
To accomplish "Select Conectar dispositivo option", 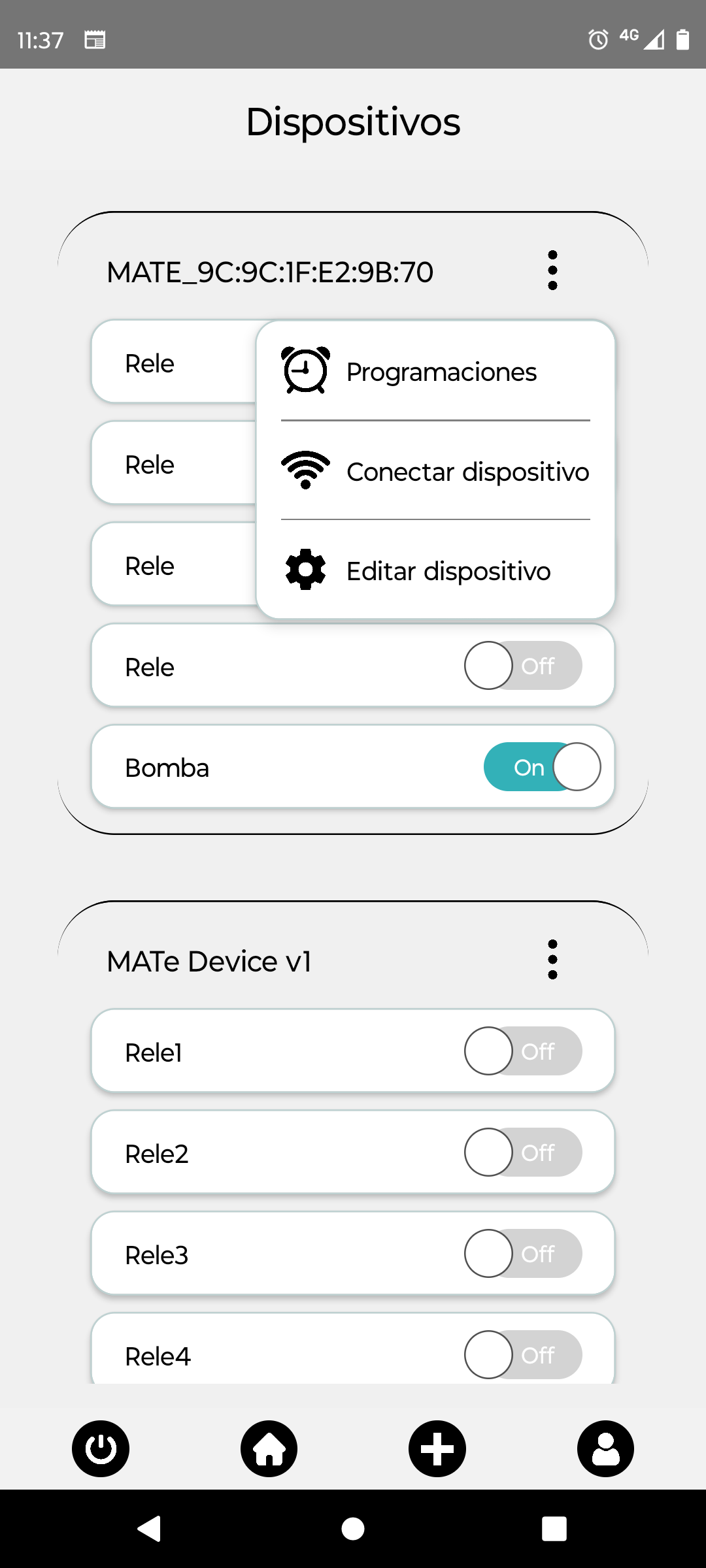I will point(435,471).
